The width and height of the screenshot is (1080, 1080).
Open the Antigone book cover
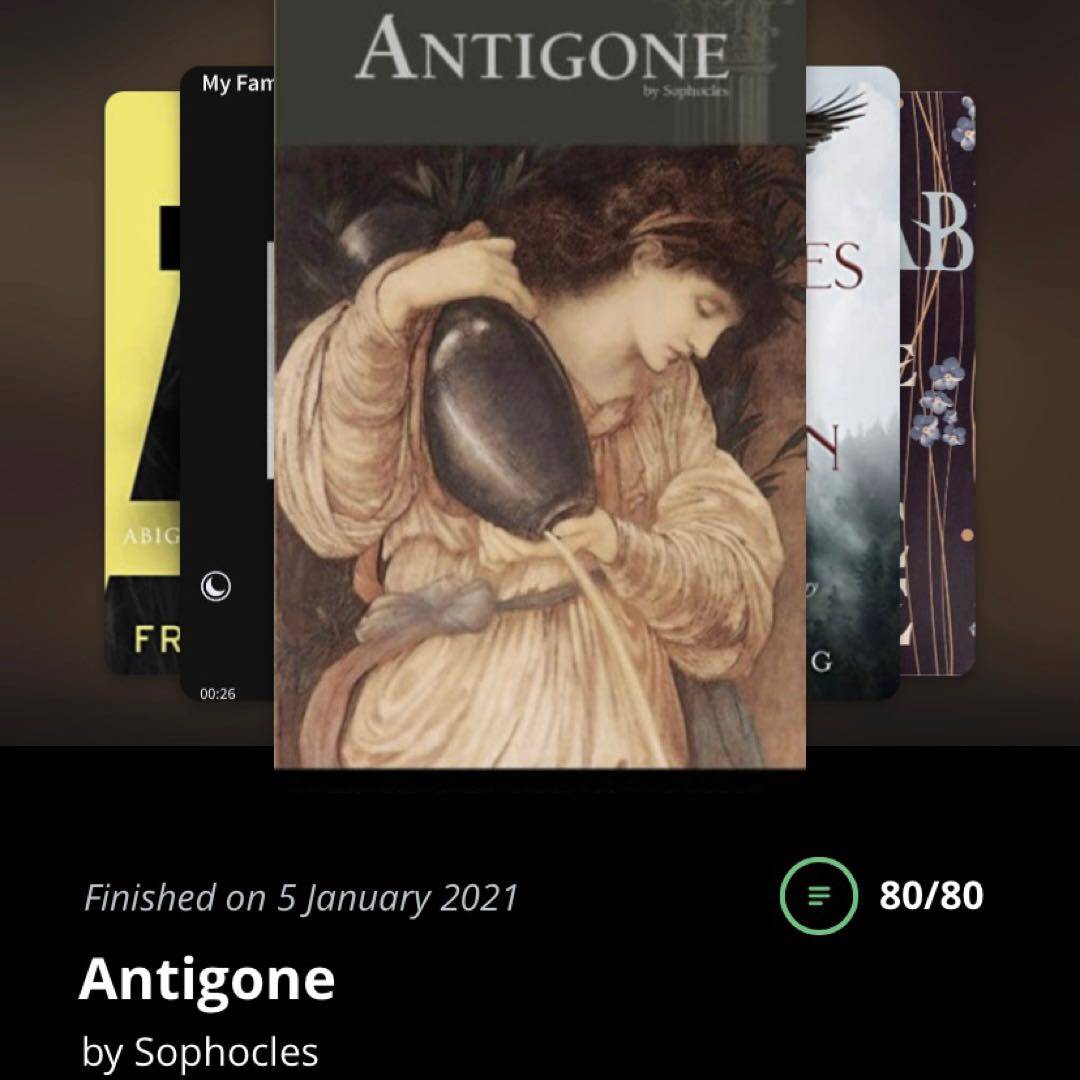click(x=540, y=400)
